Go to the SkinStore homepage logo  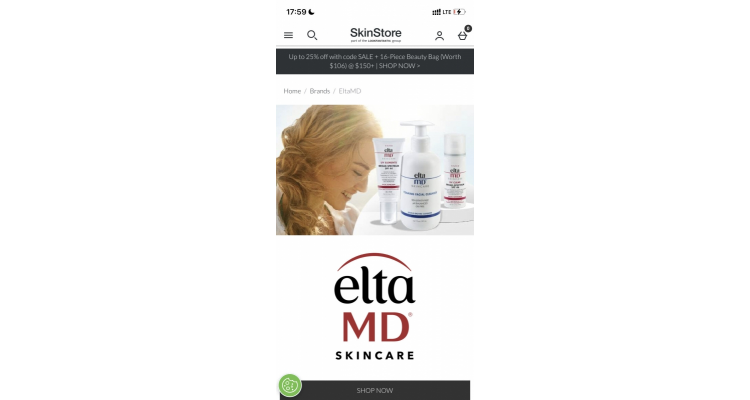click(375, 34)
